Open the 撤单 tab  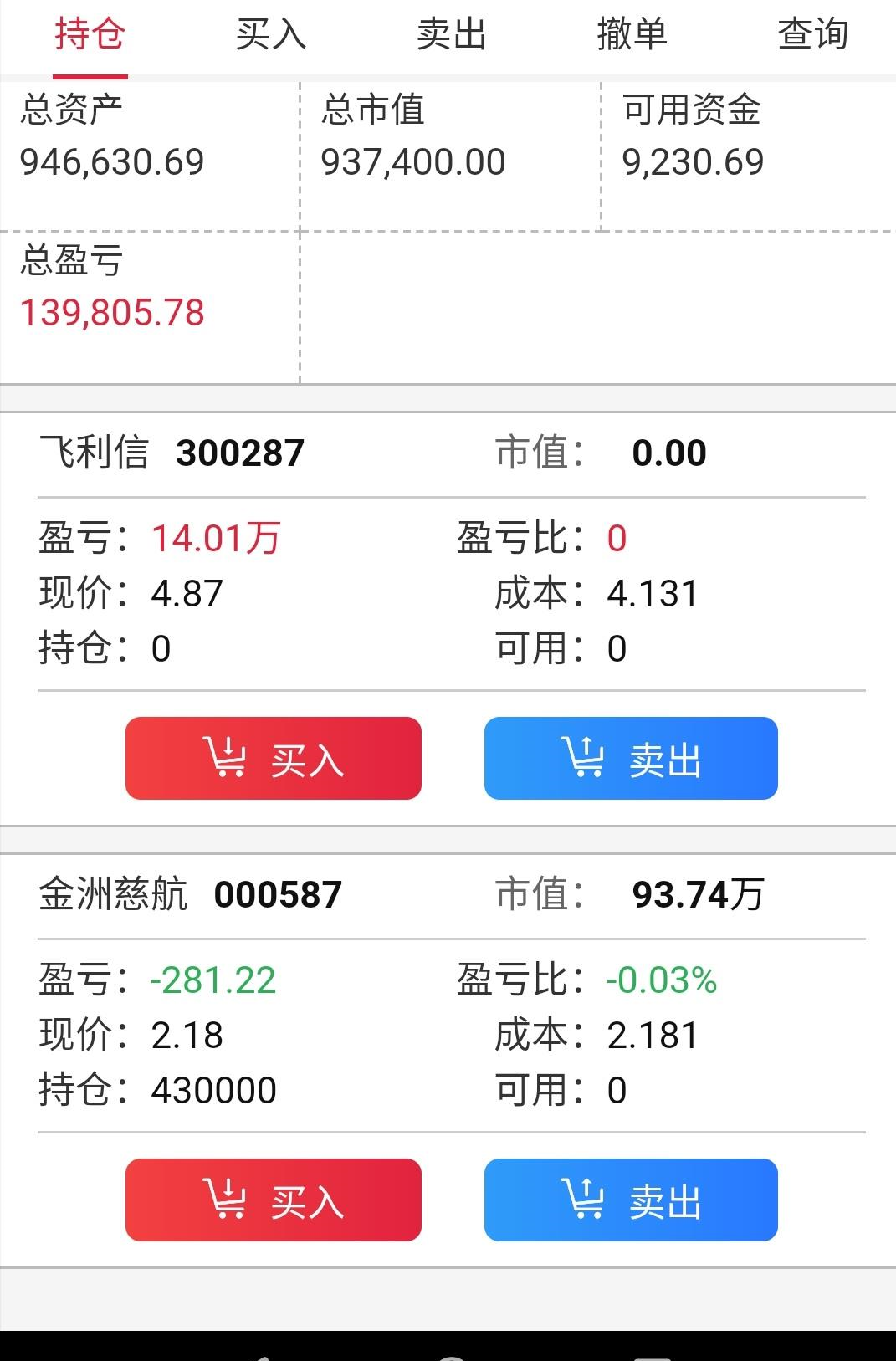point(633,35)
